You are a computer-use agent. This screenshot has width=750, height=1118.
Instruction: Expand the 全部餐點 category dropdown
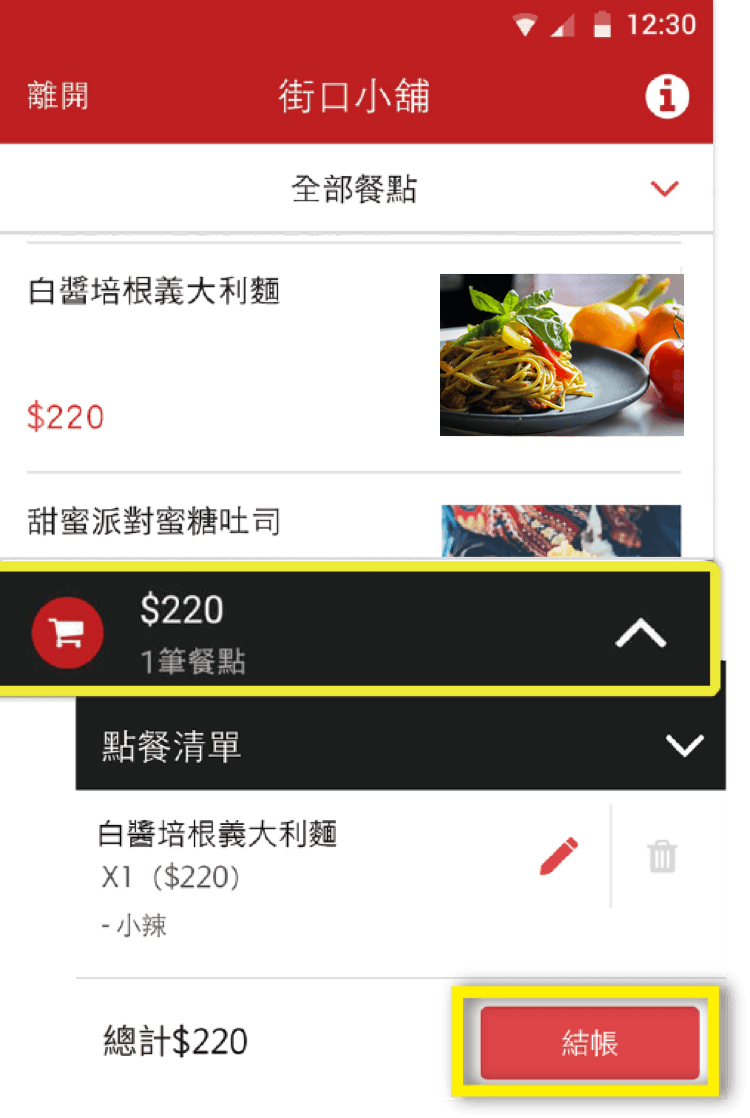(664, 188)
